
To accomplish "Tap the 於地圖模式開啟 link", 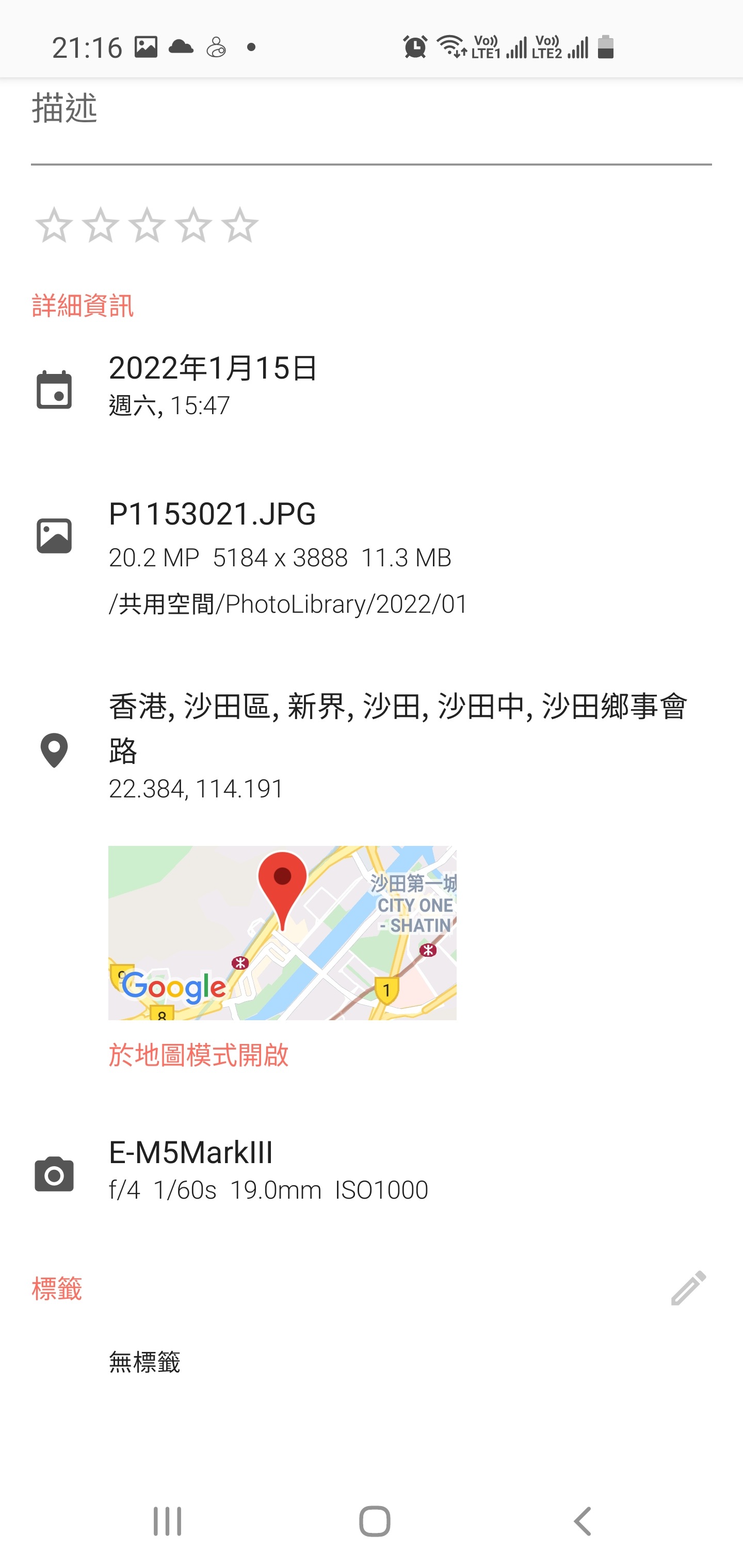I will click(199, 1055).
